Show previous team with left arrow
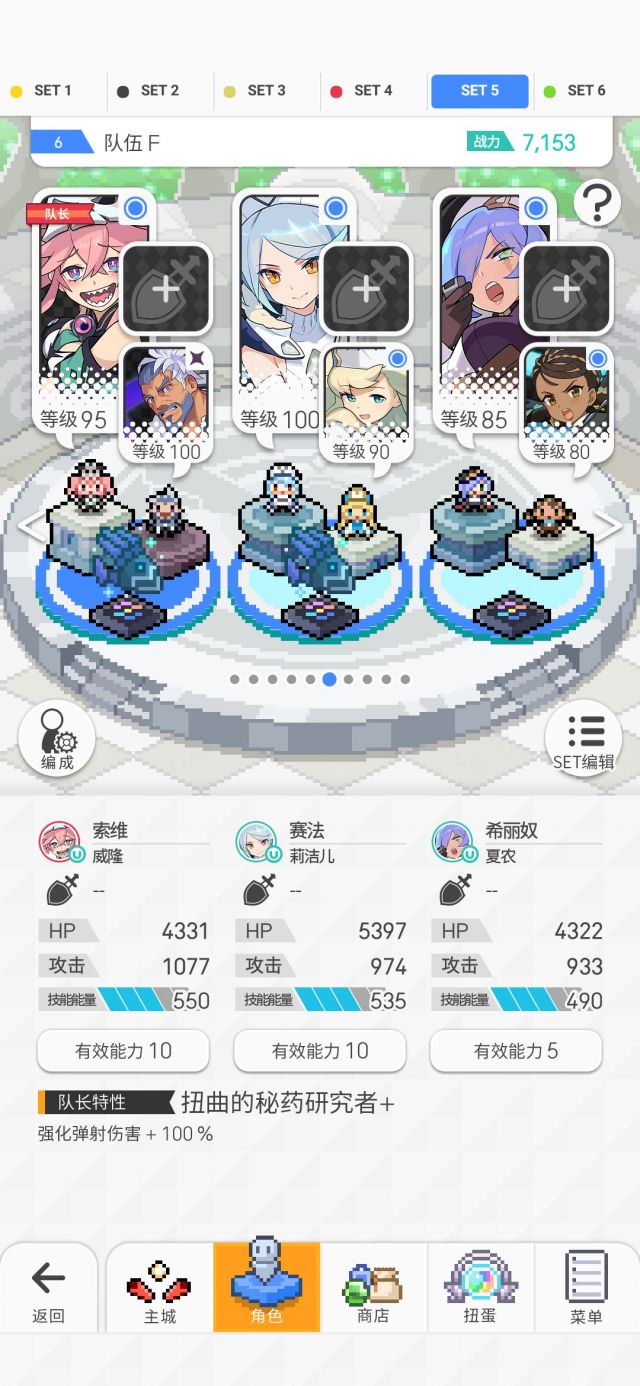Screen dimensions: 640x1386 click(30, 526)
